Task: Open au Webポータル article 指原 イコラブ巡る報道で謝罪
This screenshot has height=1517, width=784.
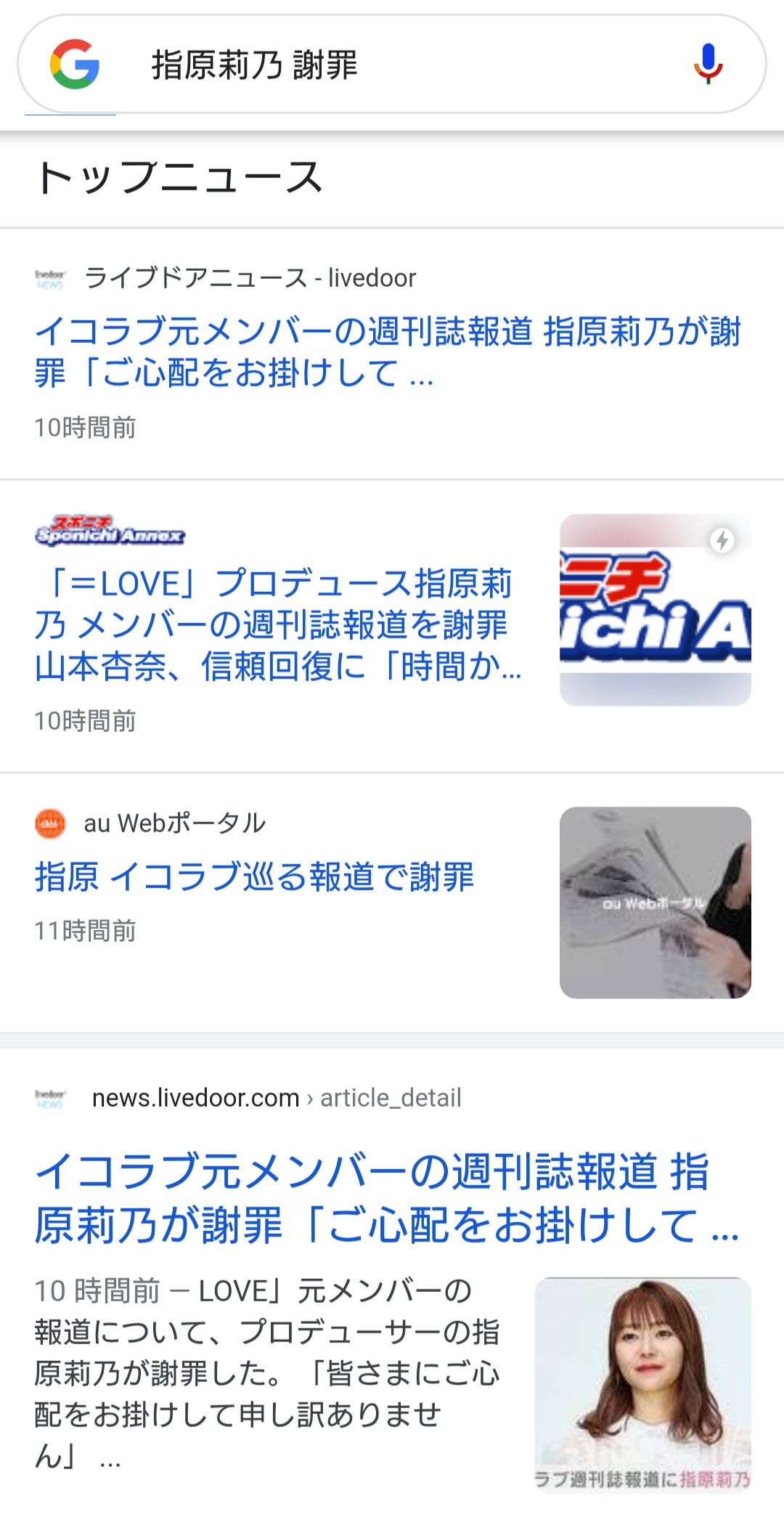Action: tap(254, 877)
